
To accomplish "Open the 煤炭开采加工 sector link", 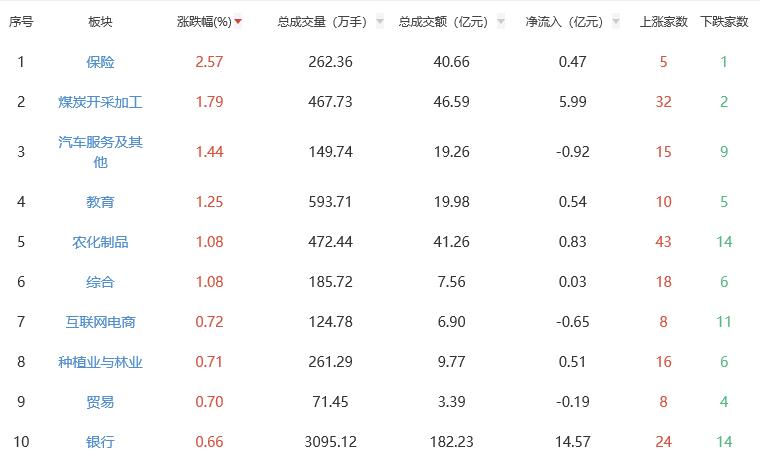I will coord(100,102).
